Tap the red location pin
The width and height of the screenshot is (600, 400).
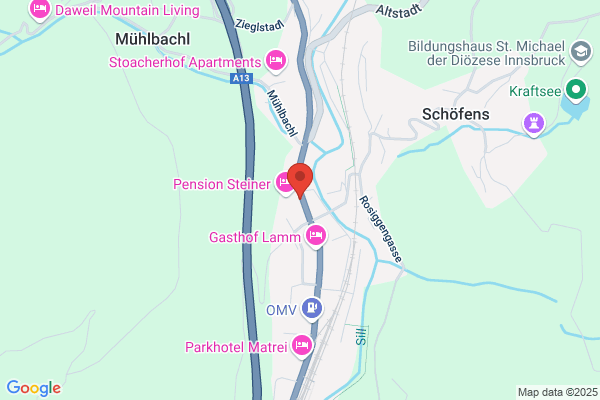pyautogui.click(x=300, y=180)
